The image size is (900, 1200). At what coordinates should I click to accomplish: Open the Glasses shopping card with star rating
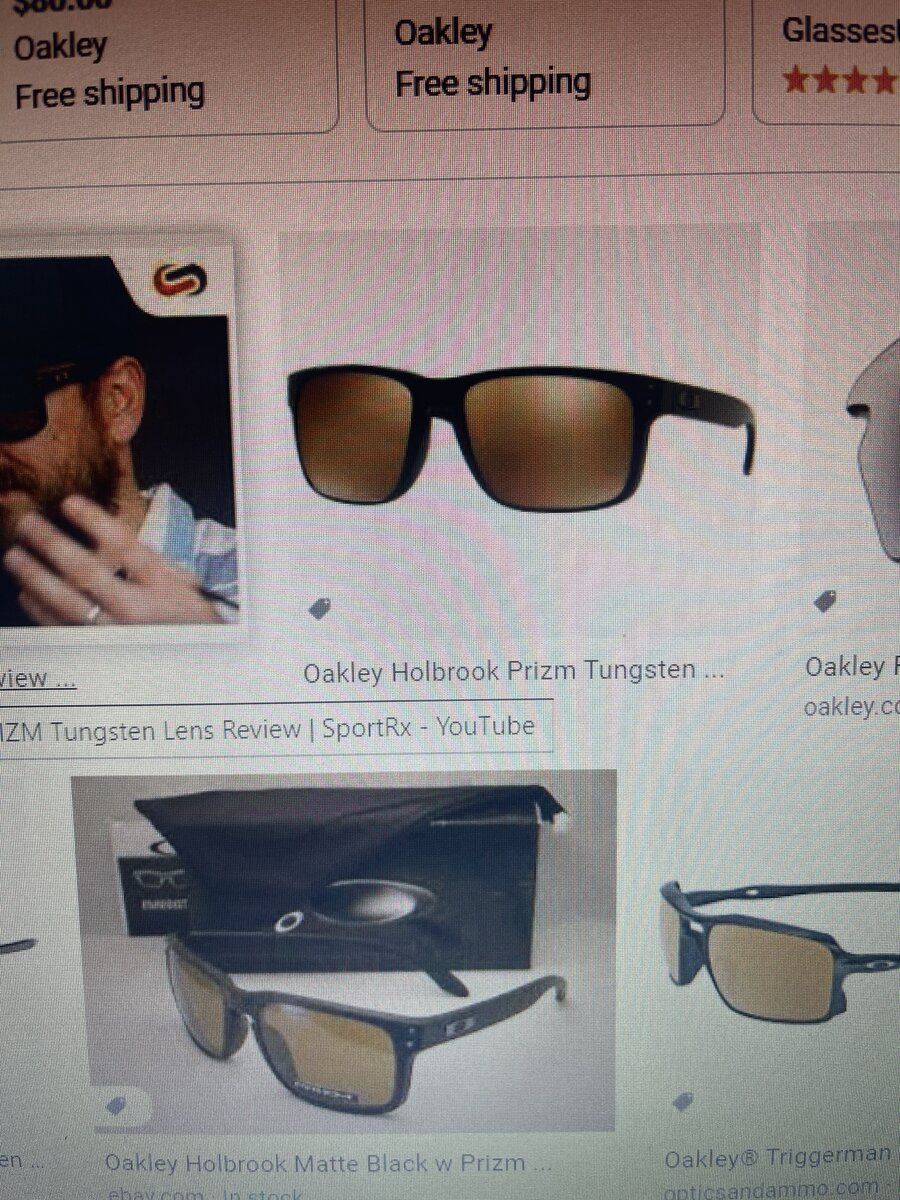[x=835, y=60]
